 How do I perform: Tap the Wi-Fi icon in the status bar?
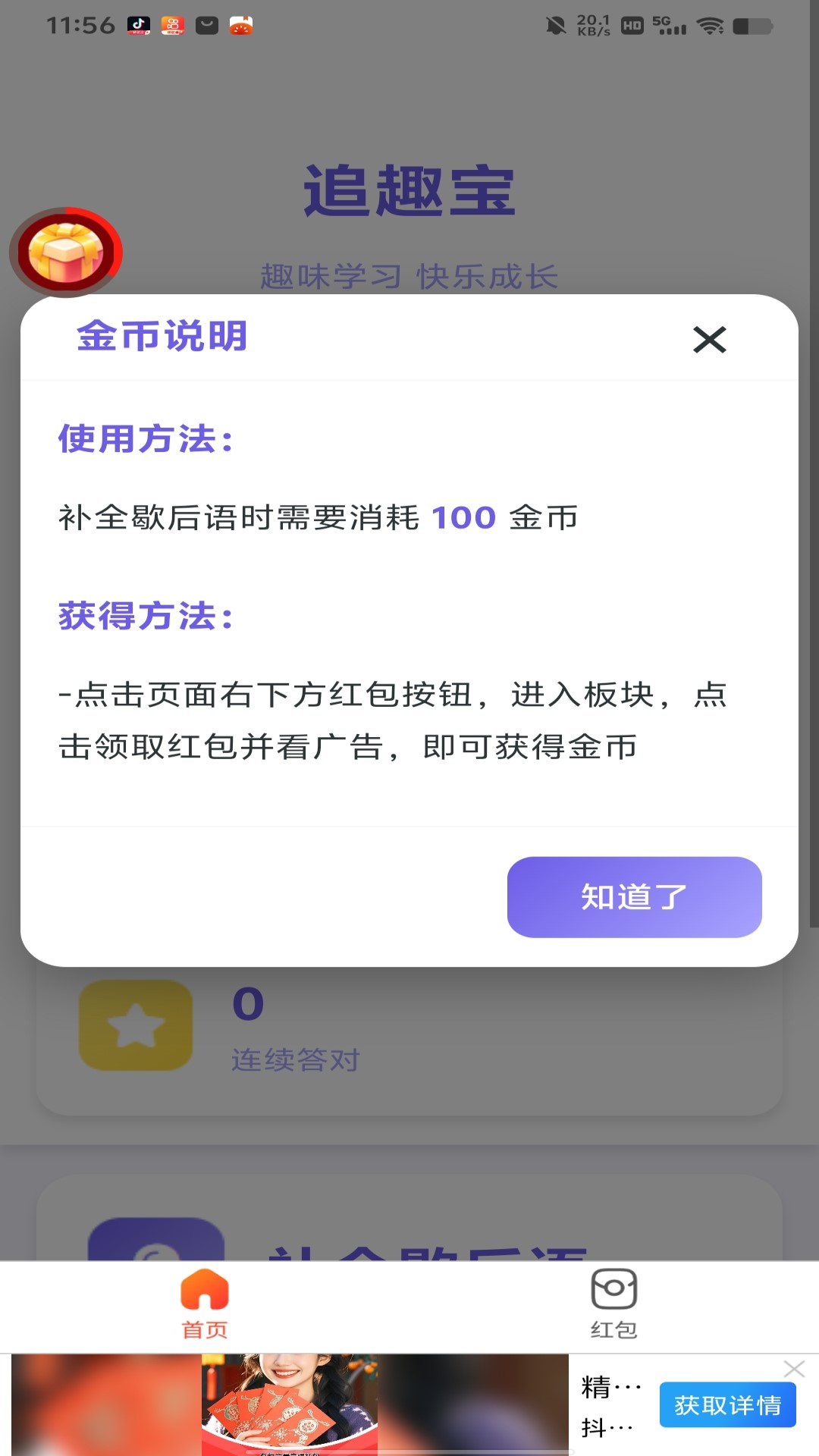[x=710, y=24]
